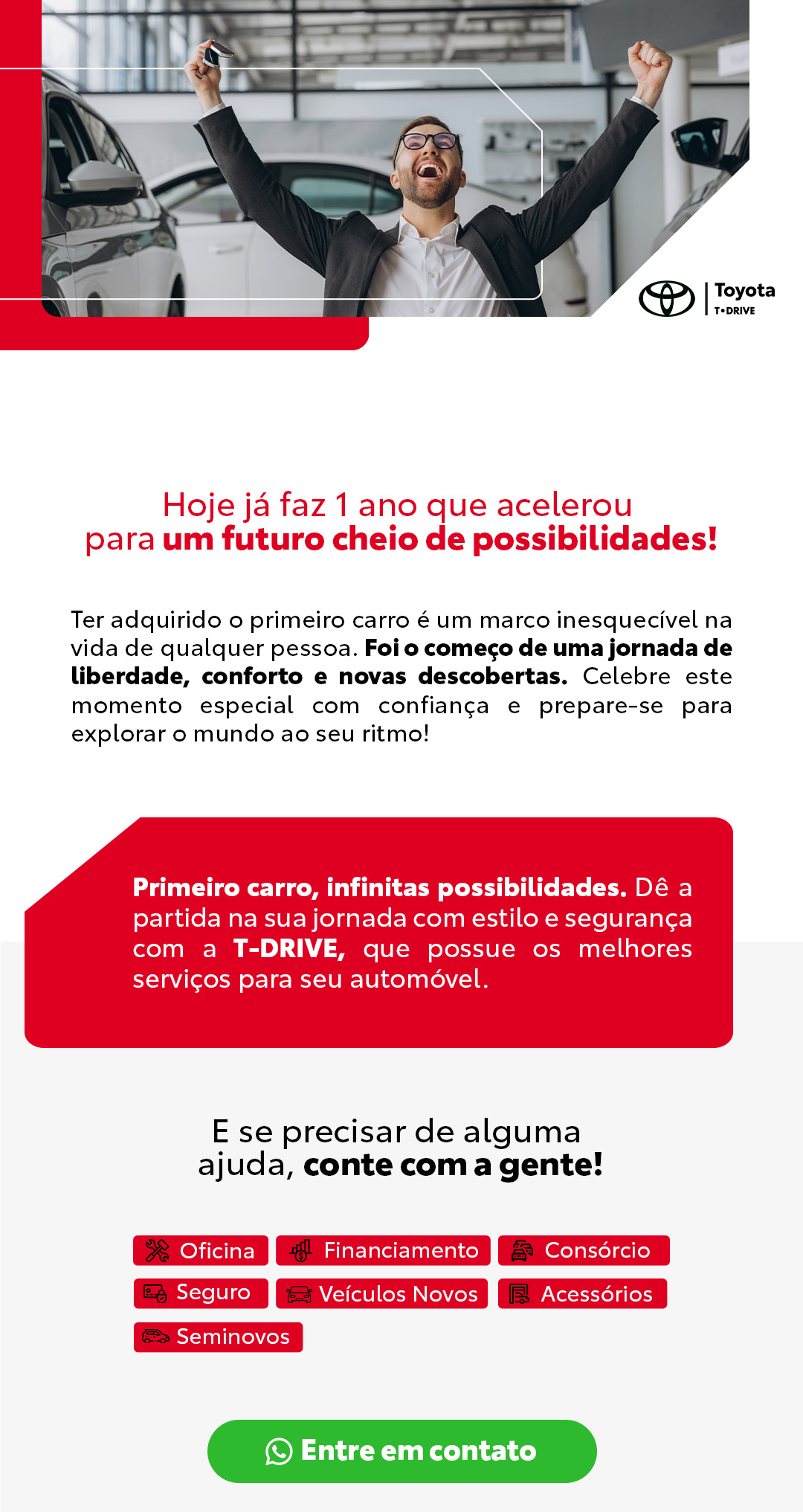Choose the Acessórios chip
This screenshot has width=803, height=1512.
(582, 1293)
